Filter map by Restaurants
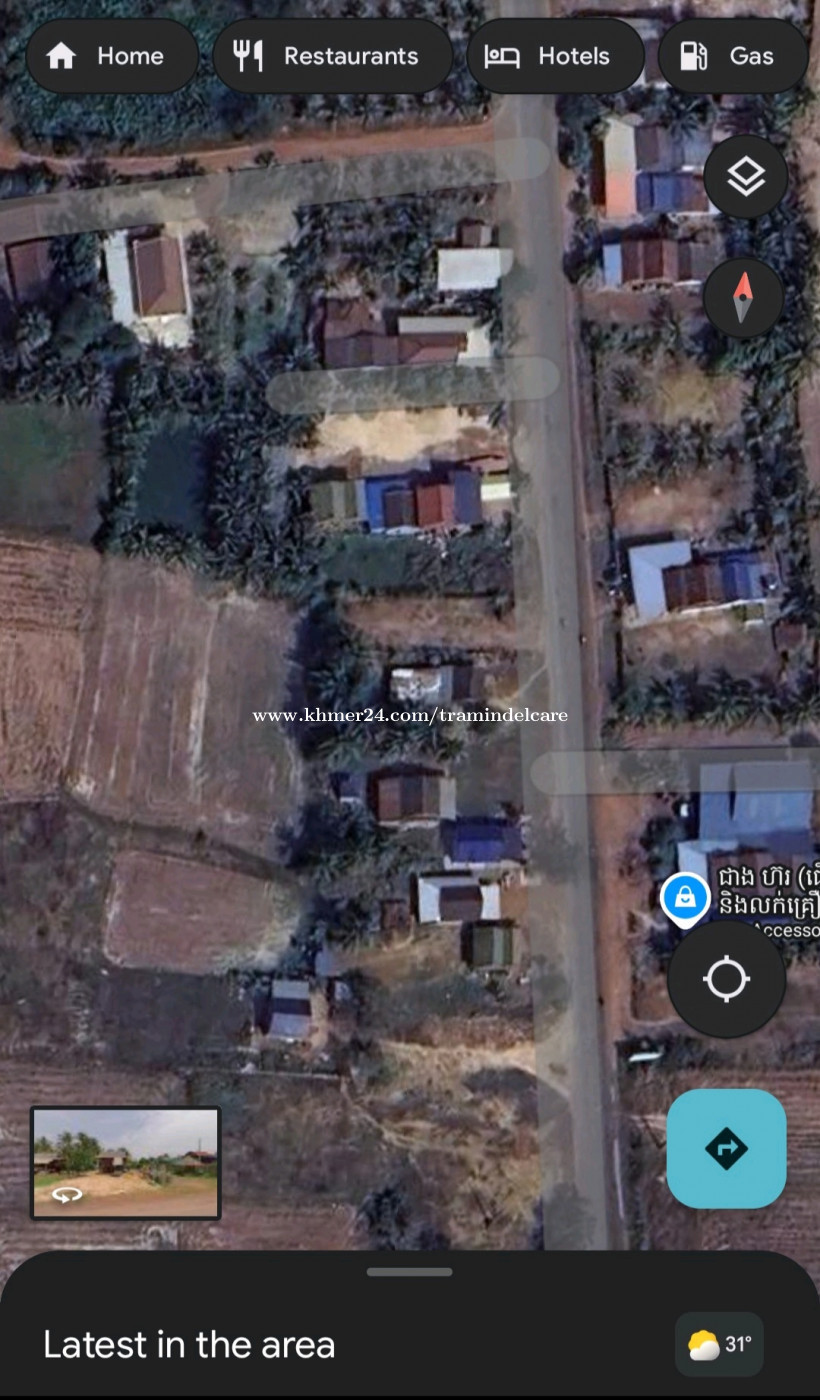820x1400 pixels. (332, 56)
